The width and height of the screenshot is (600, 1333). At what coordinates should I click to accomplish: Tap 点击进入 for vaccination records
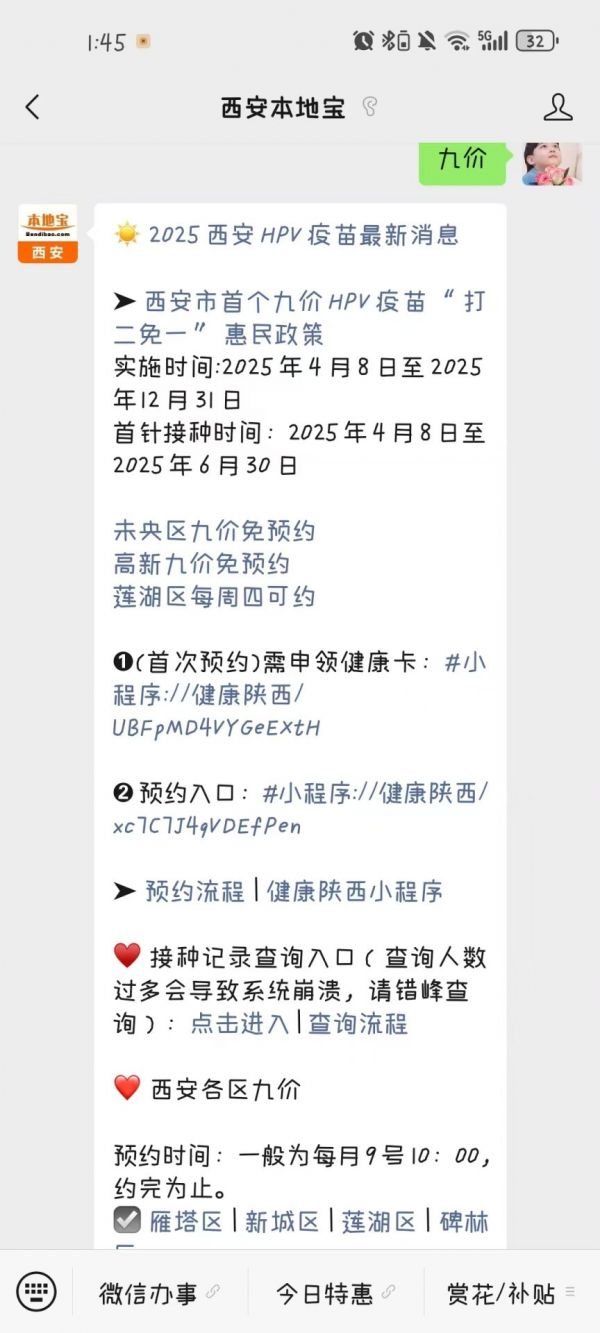tap(240, 1023)
